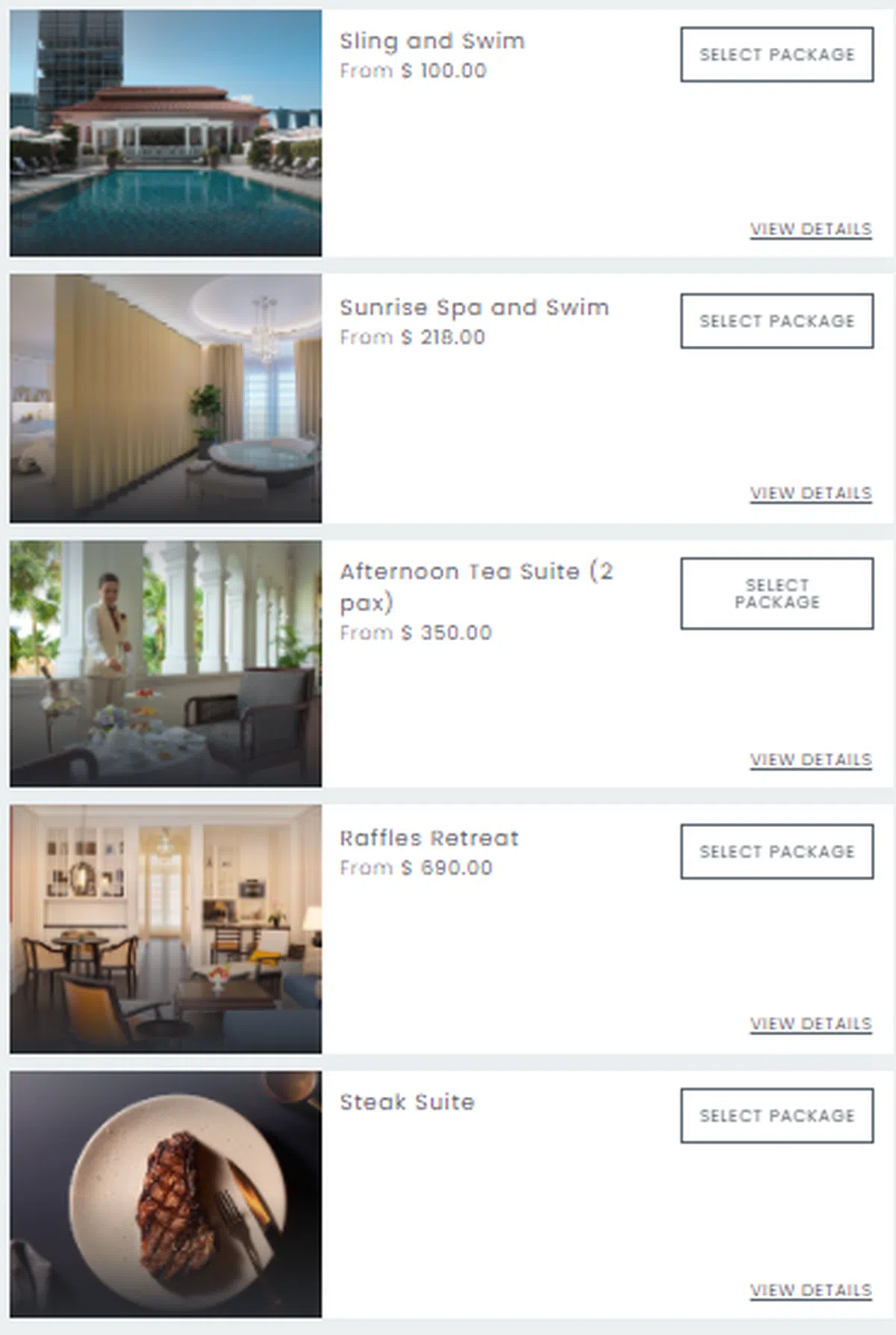Viewport: 896px width, 1335px height.
Task: View details for Raffles Retreat
Action: [x=811, y=1023]
